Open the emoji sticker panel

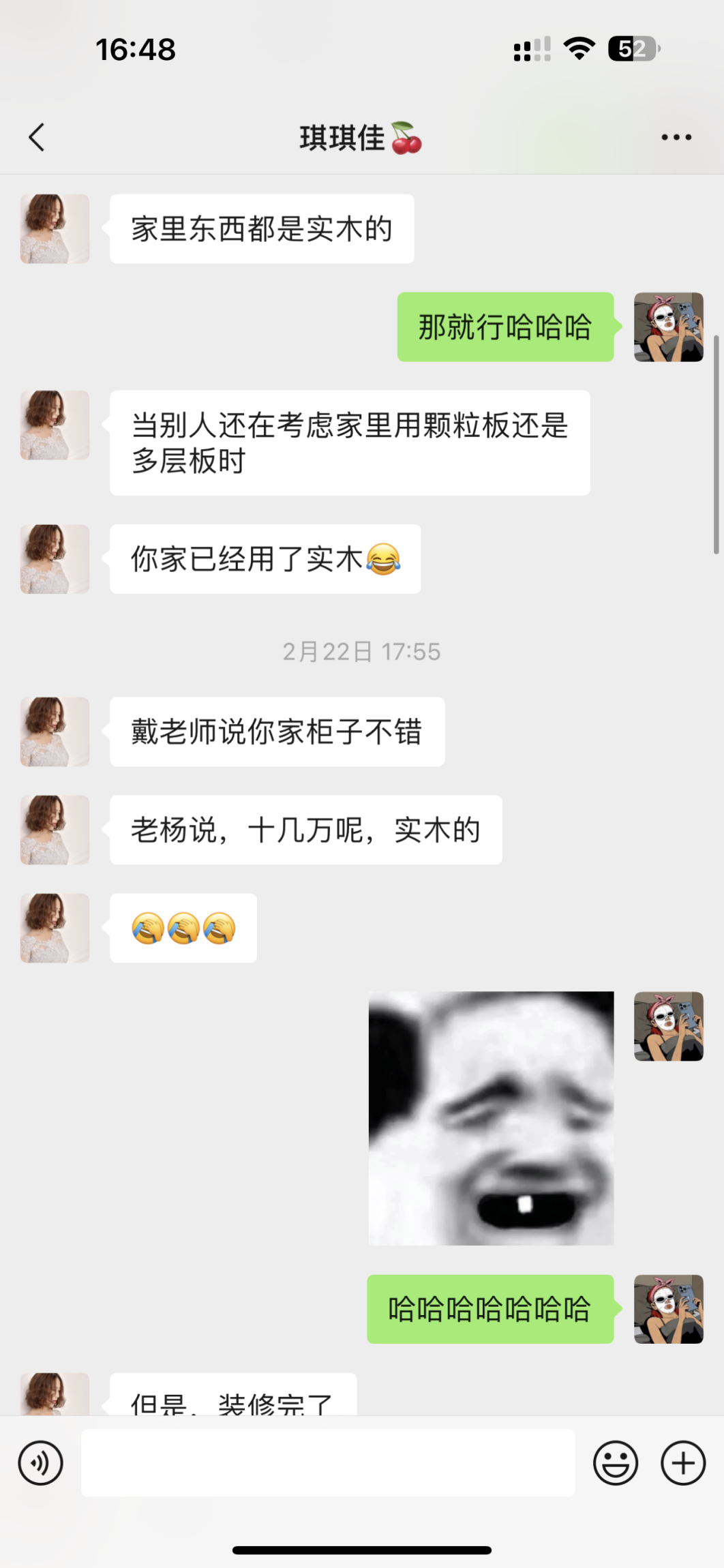tap(616, 1463)
